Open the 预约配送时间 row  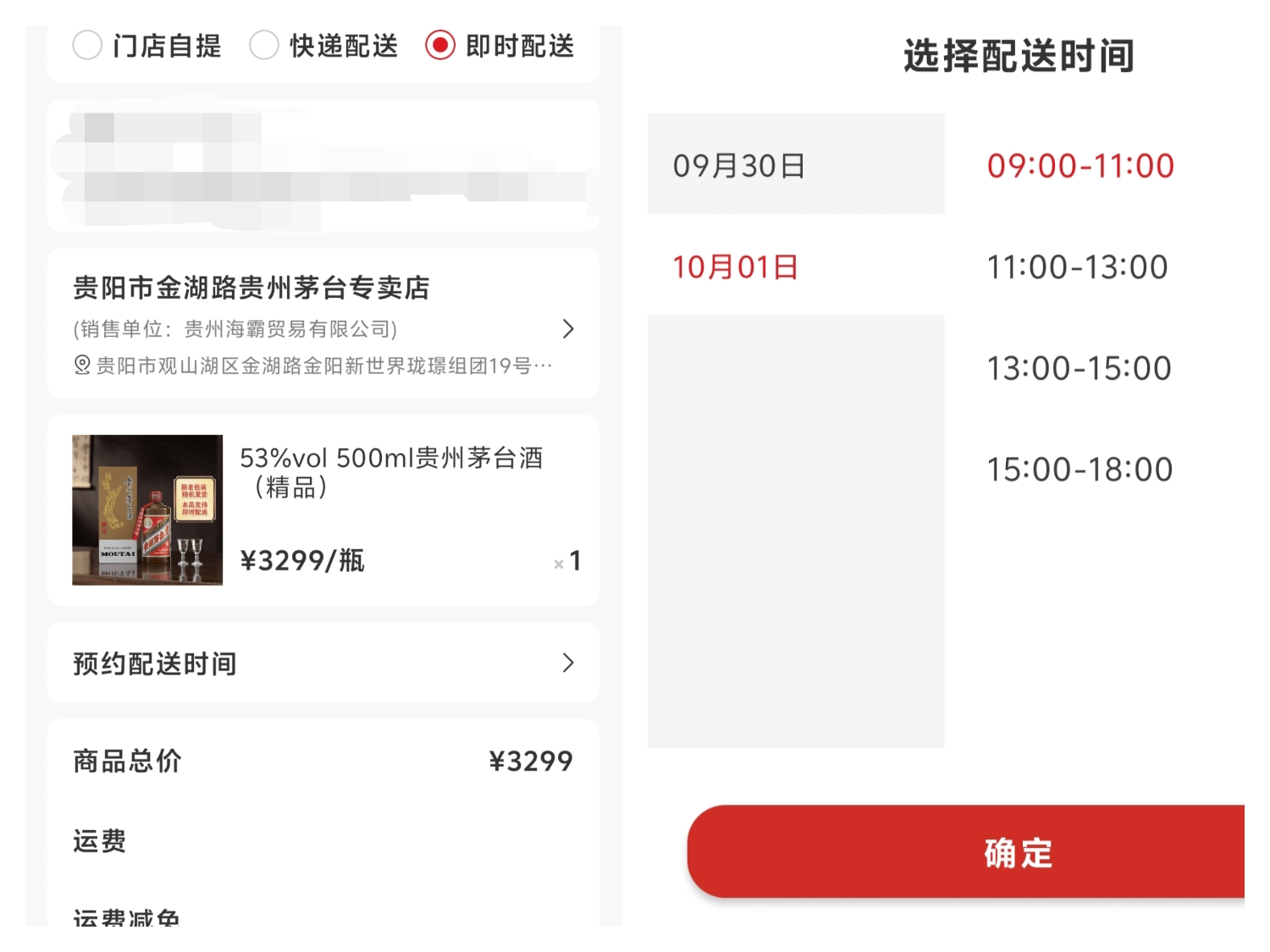tap(323, 663)
